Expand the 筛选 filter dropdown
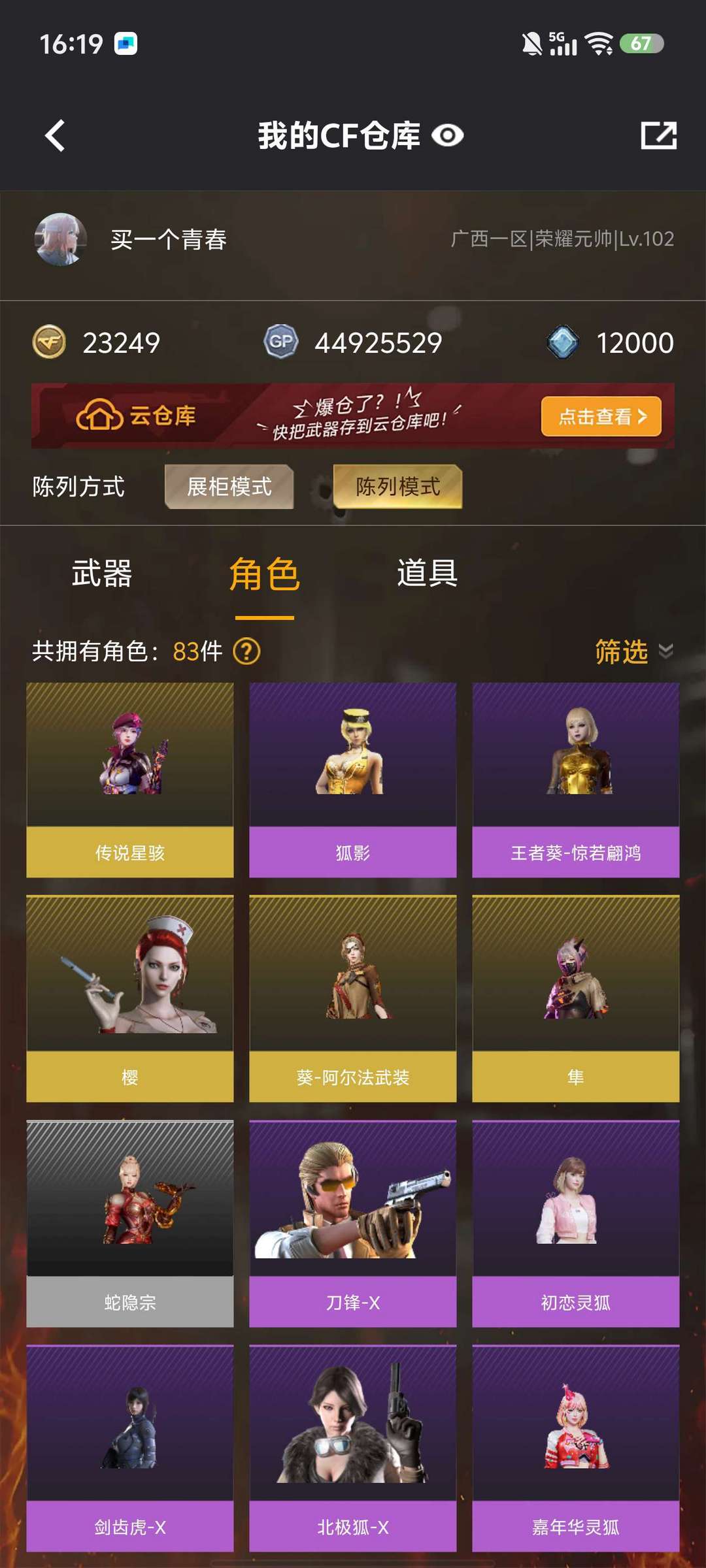The height and width of the screenshot is (1568, 706). tap(632, 651)
